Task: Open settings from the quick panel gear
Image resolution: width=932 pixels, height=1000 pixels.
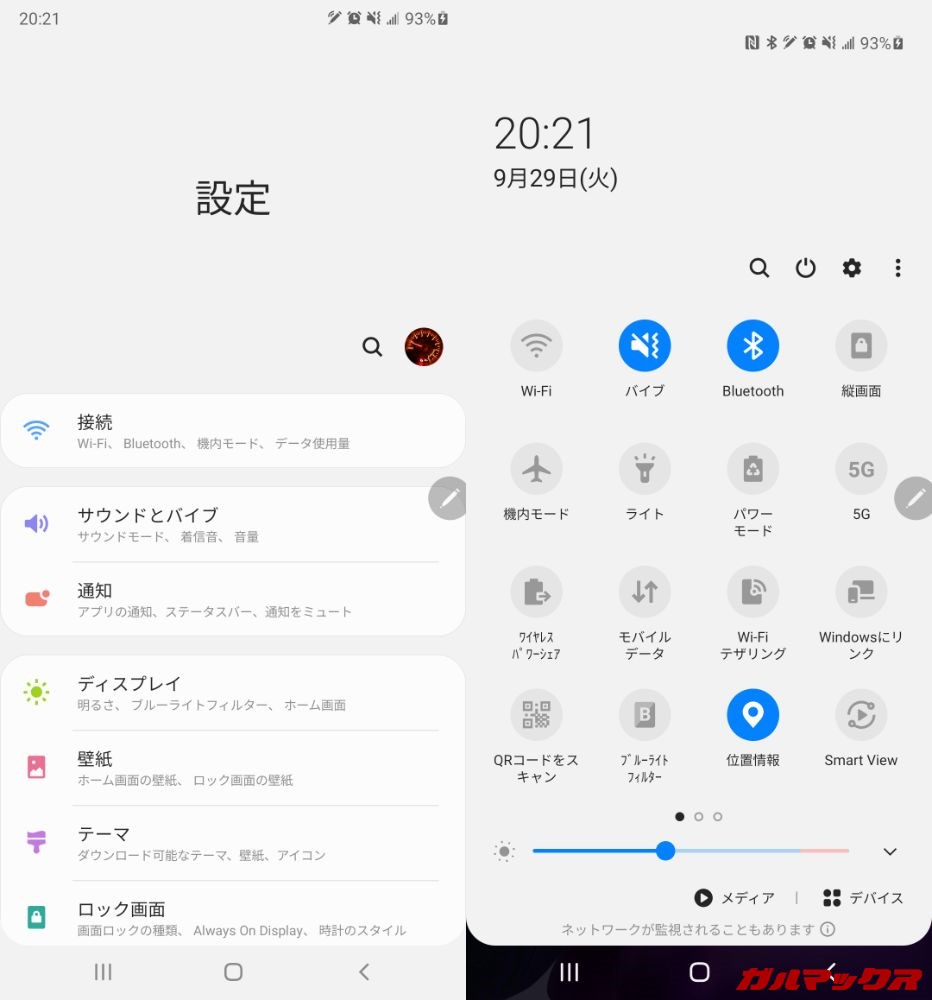Action: (x=851, y=268)
